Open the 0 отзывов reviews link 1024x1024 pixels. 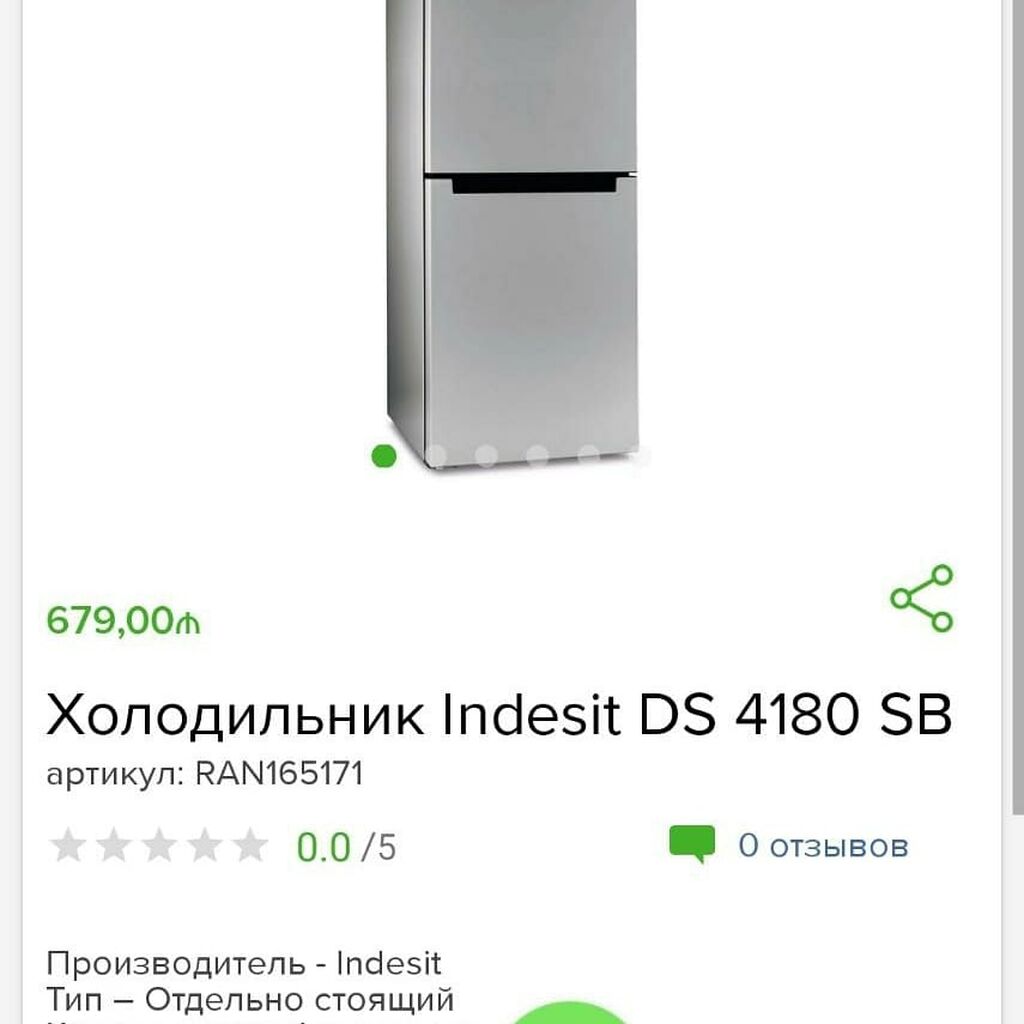click(822, 846)
